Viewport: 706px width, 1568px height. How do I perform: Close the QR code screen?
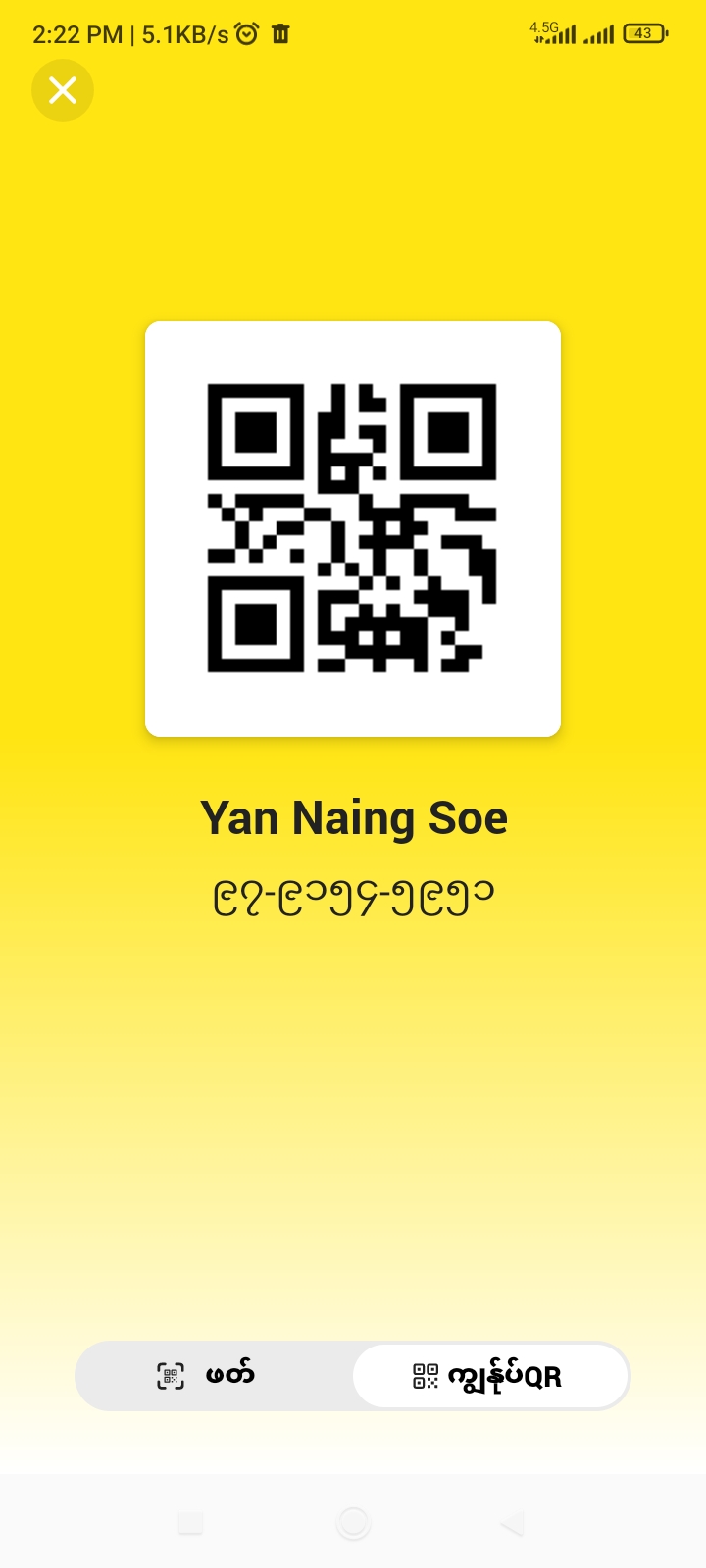(63, 91)
